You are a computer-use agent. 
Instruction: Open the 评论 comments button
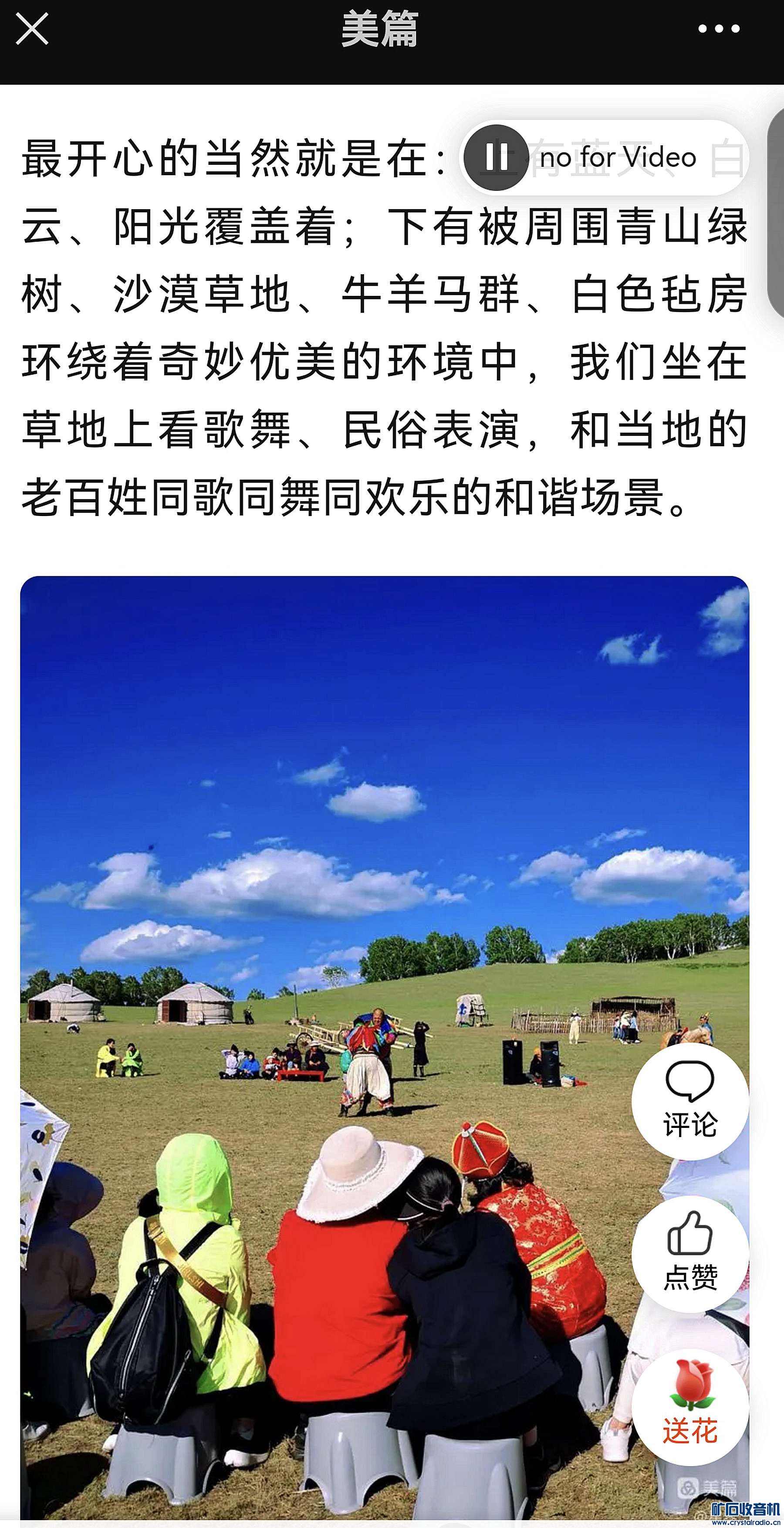tap(690, 1101)
